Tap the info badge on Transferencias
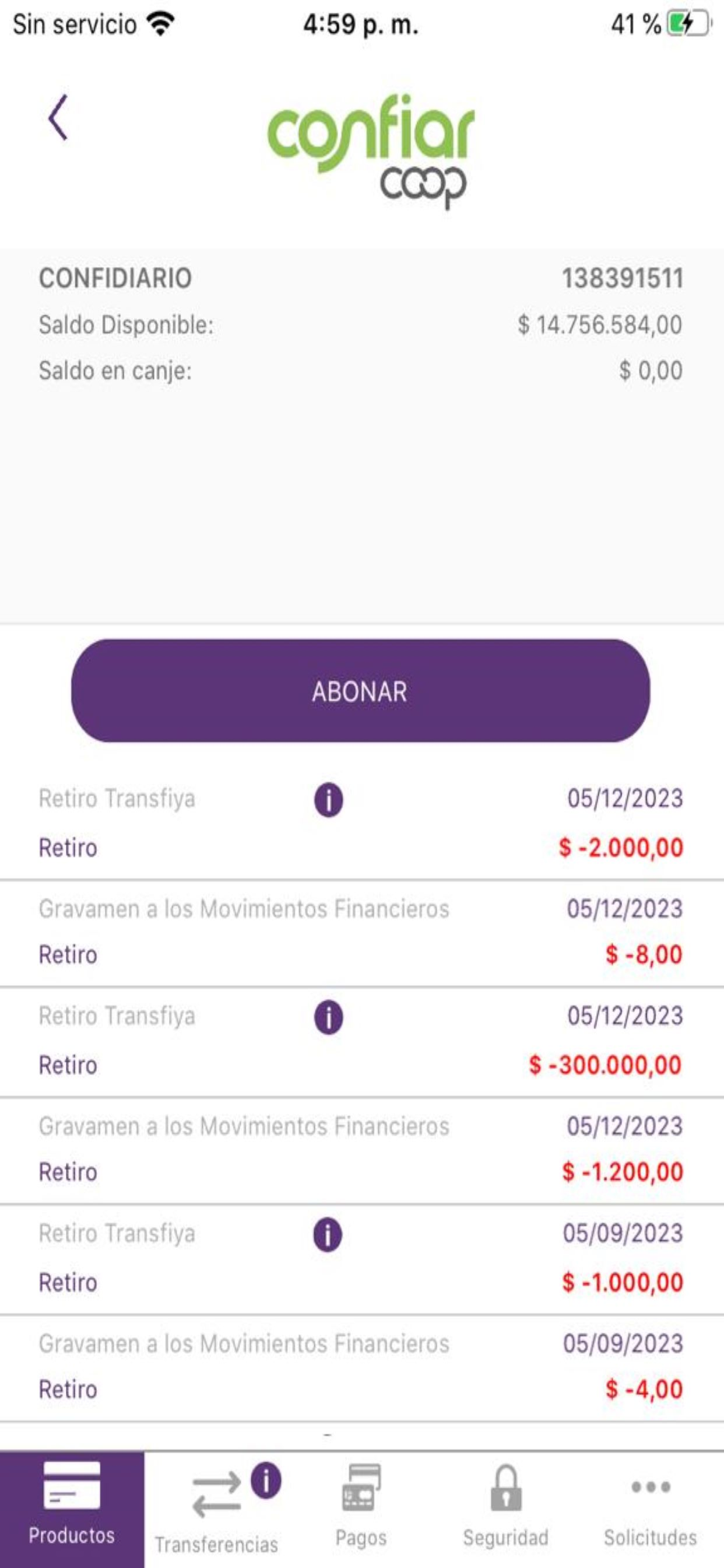The image size is (724, 1568). click(x=266, y=1480)
